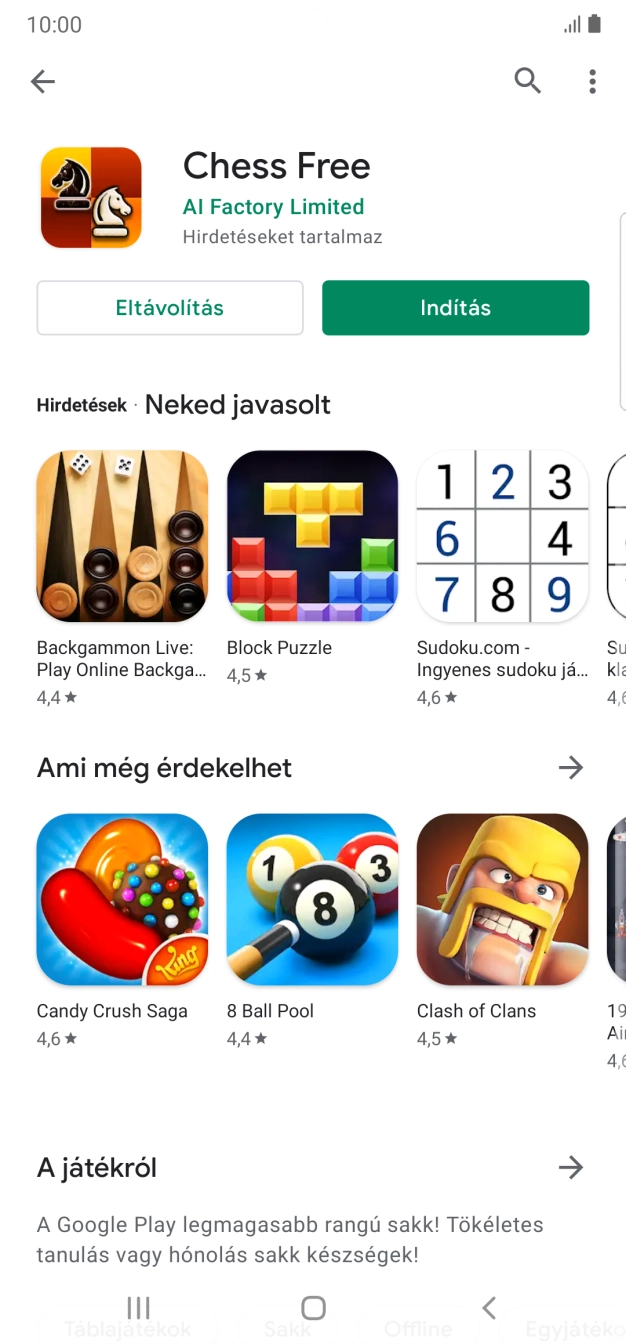Tap the Eltávolítás uninstall button

click(170, 308)
